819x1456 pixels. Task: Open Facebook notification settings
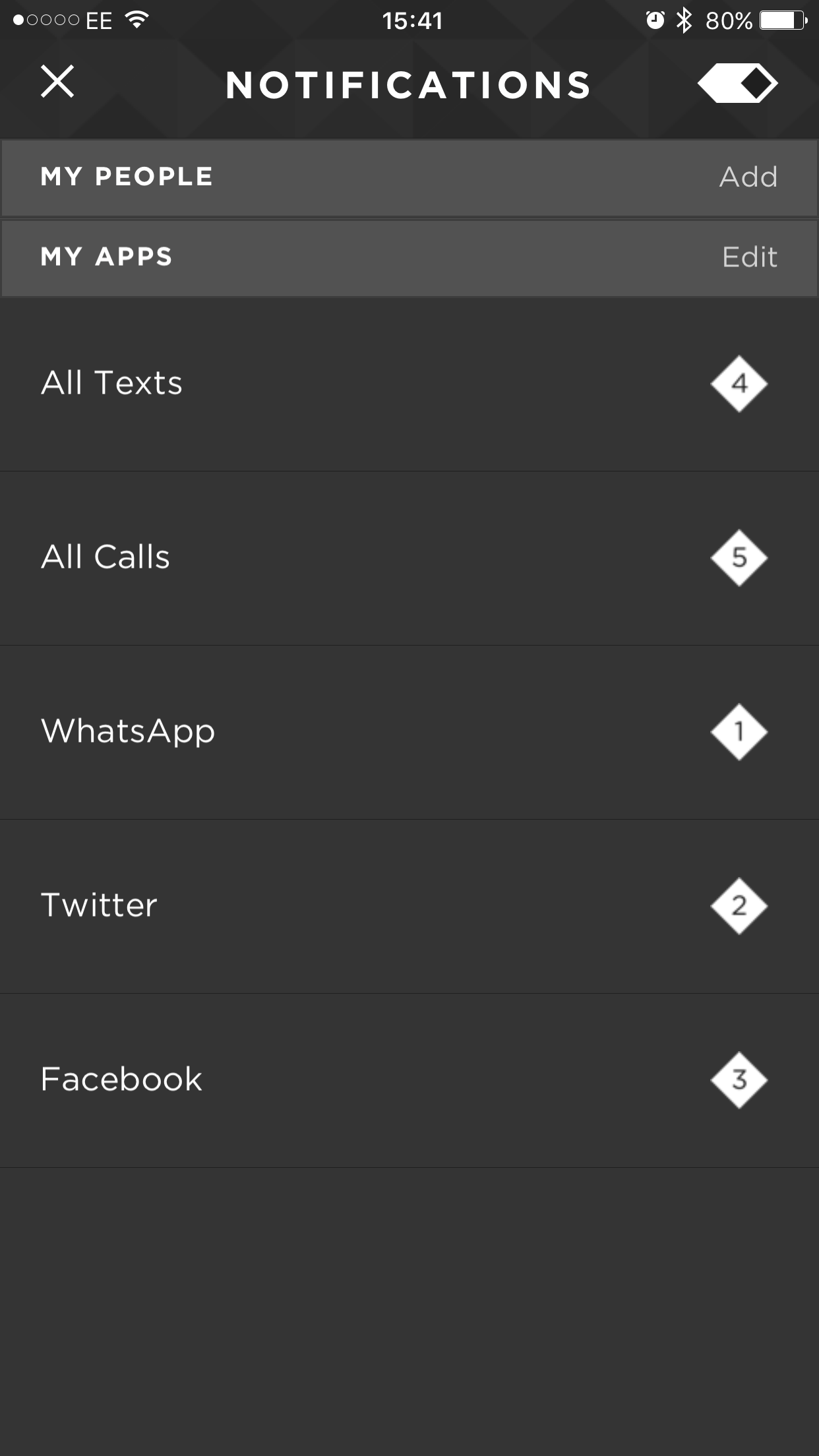(x=409, y=1081)
